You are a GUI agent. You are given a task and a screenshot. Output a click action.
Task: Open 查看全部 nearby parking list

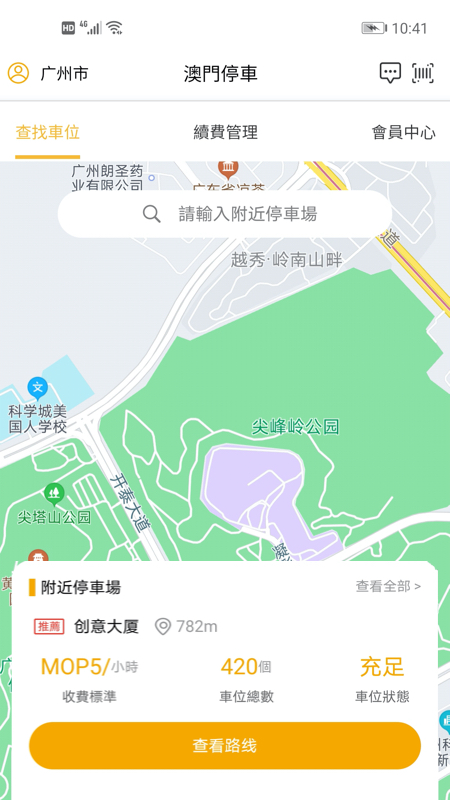388,587
